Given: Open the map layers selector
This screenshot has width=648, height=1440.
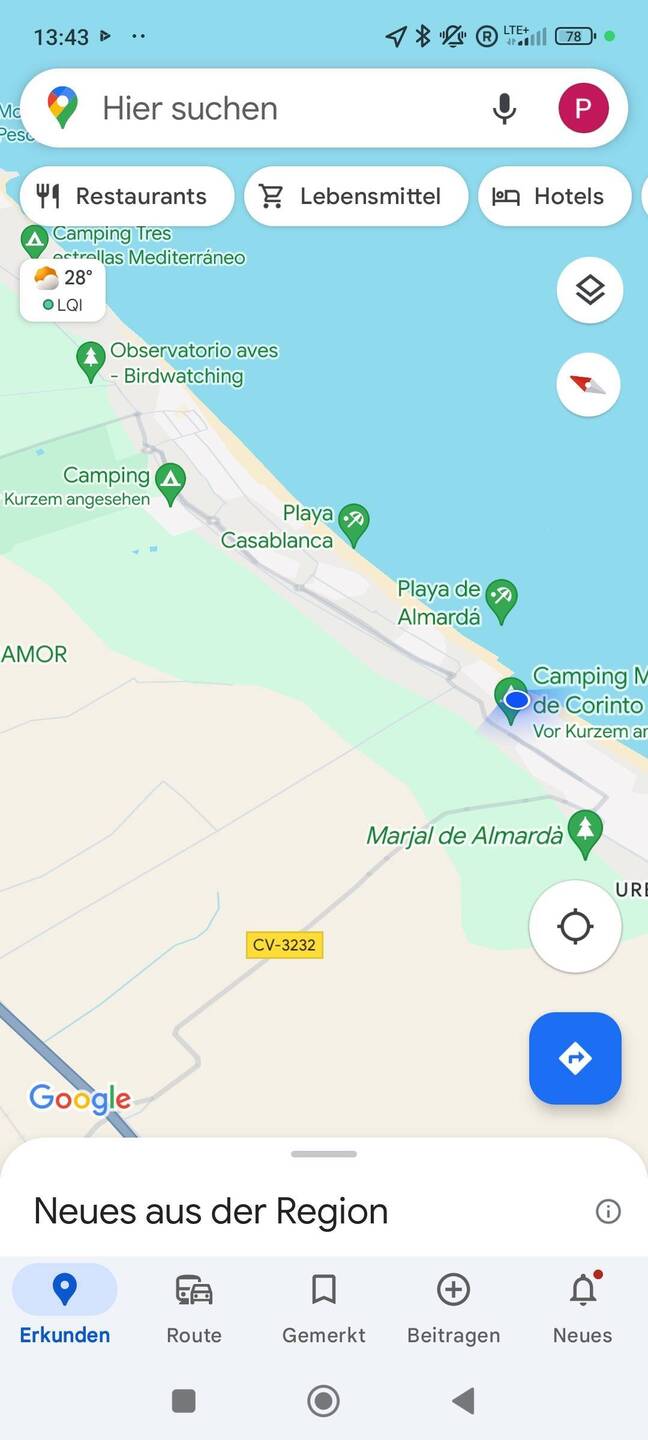Looking at the screenshot, I should pyautogui.click(x=589, y=290).
